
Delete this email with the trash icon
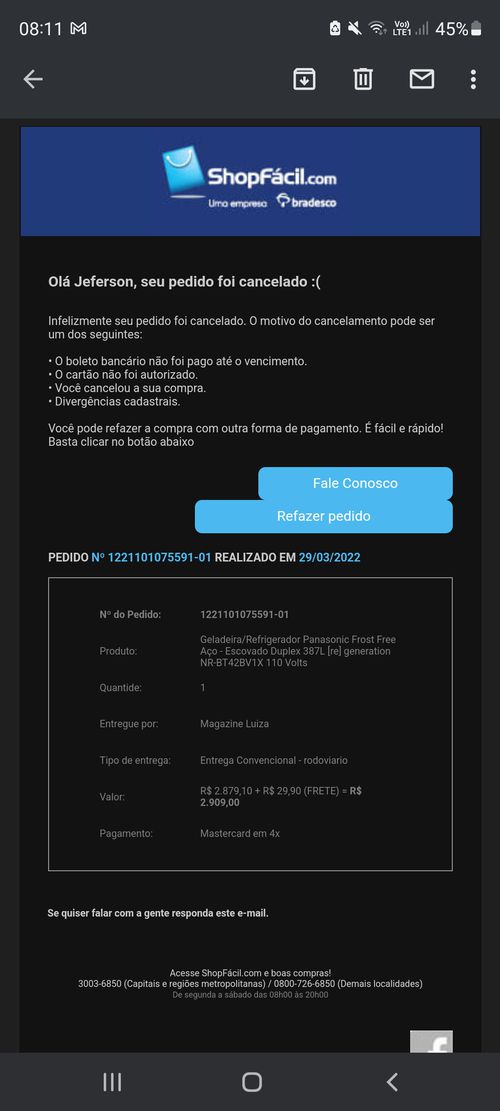363,79
